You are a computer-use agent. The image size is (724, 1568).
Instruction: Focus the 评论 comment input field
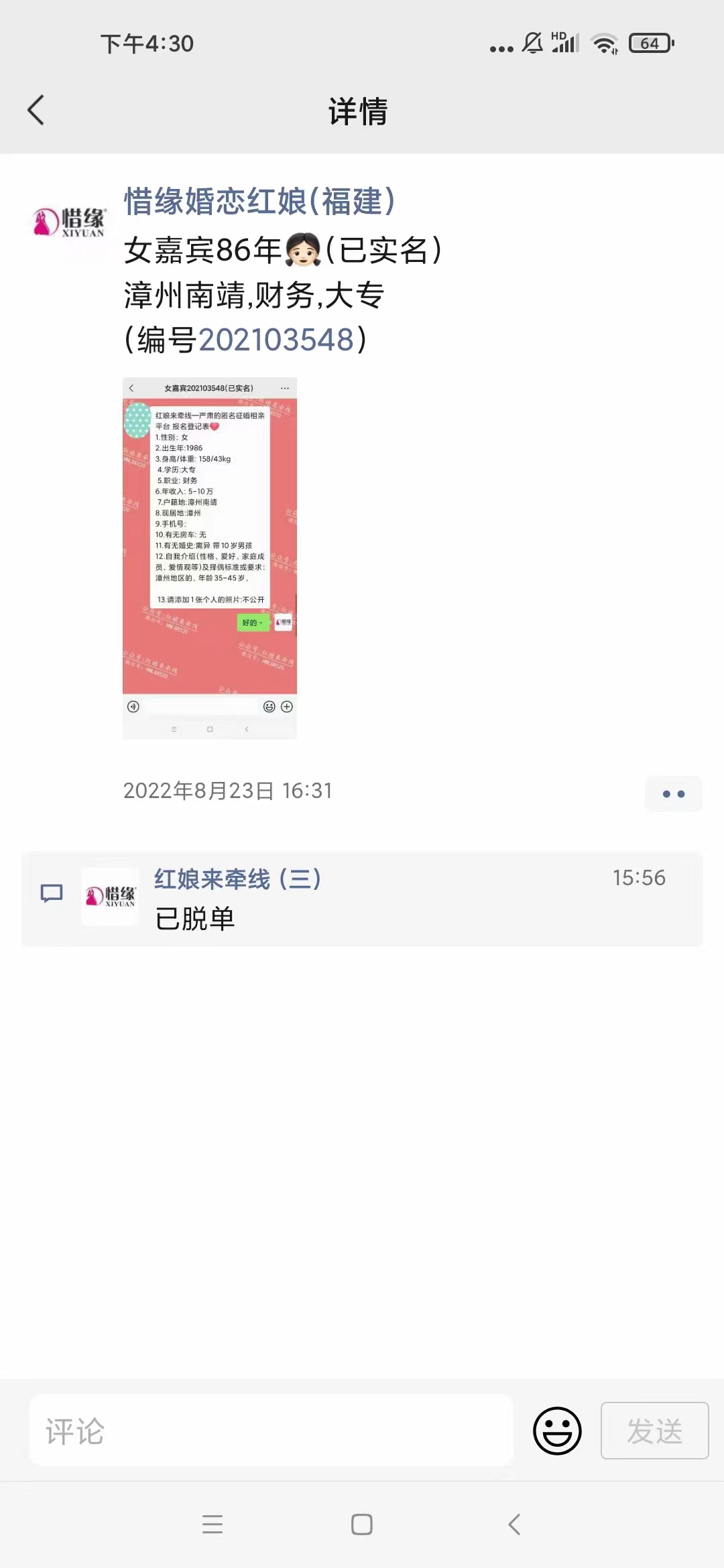[x=271, y=1431]
